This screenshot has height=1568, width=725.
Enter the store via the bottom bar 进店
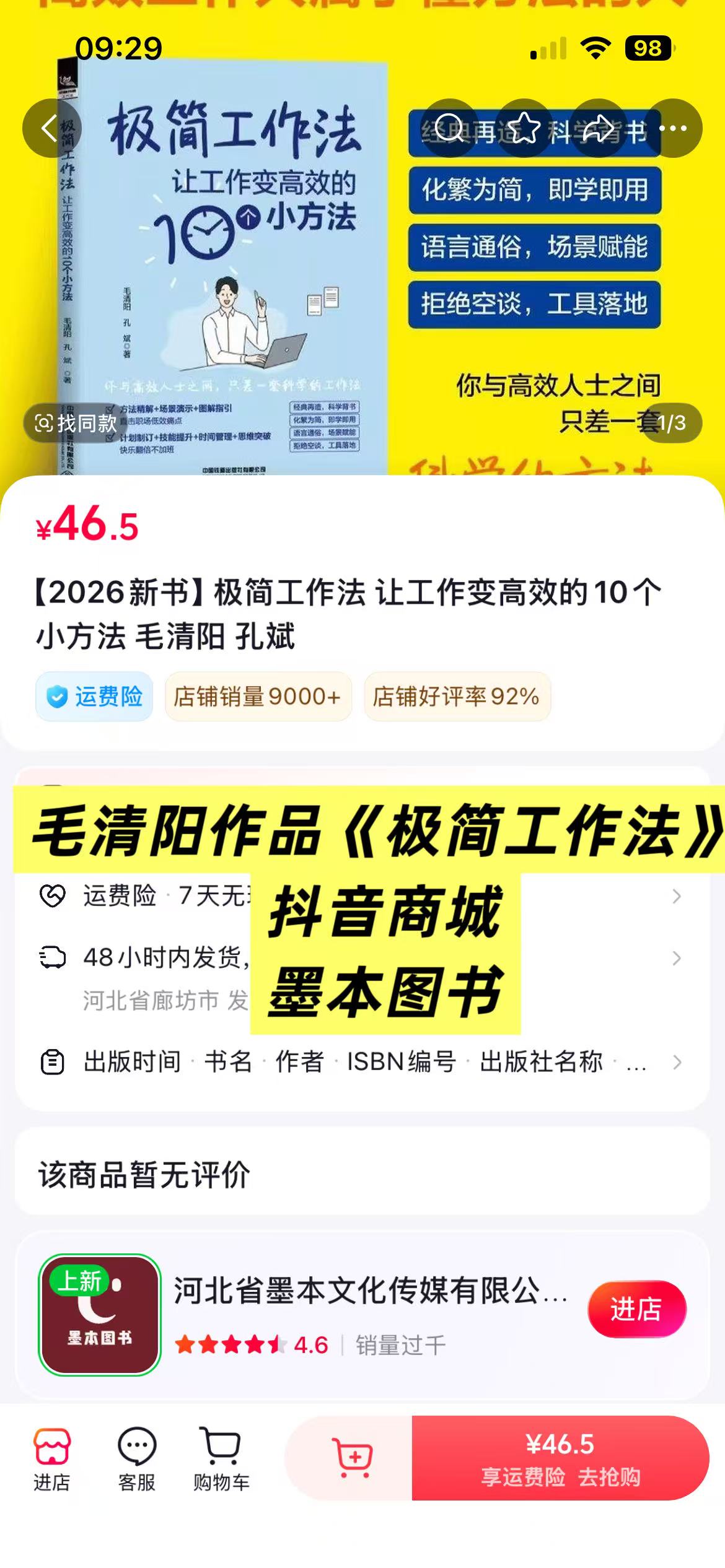click(51, 1459)
